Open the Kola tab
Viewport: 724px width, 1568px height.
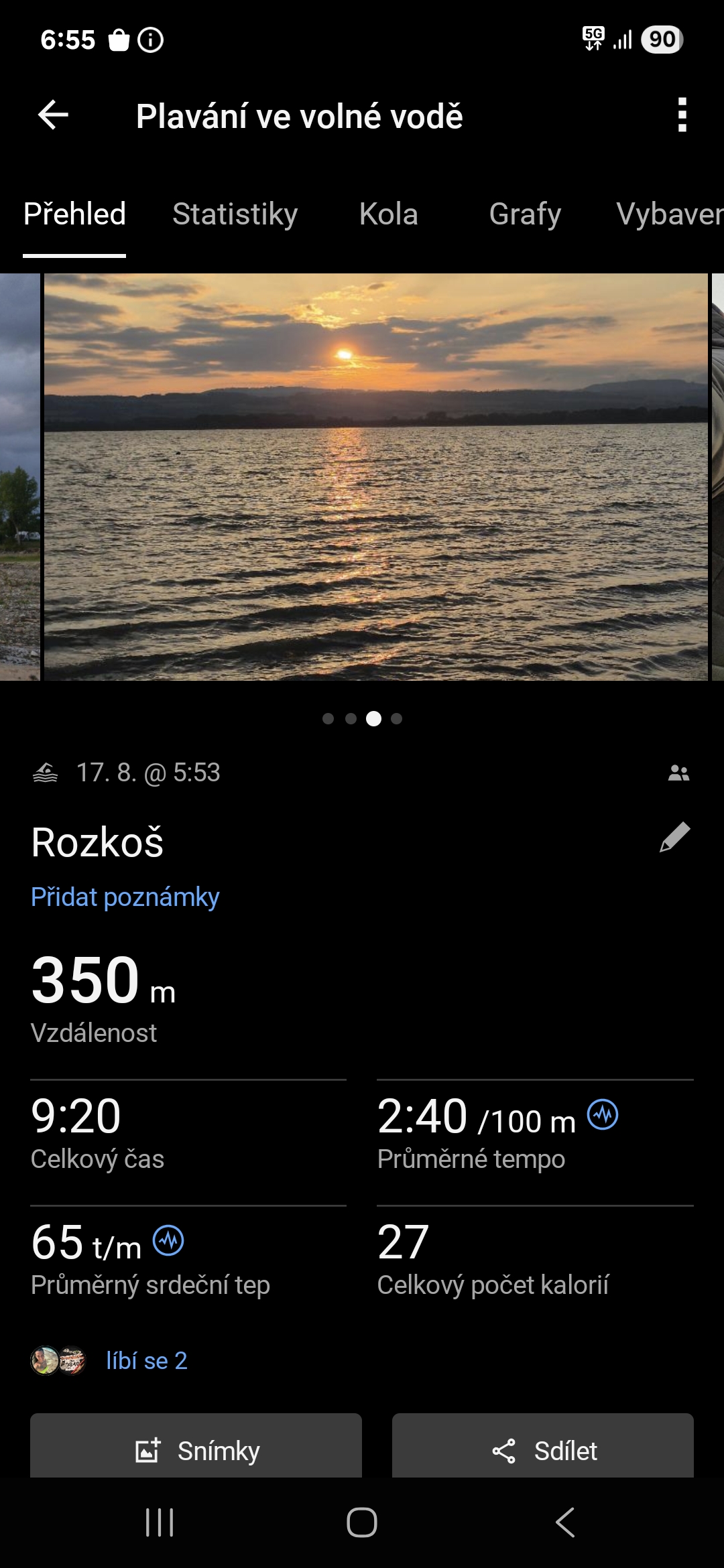(388, 214)
